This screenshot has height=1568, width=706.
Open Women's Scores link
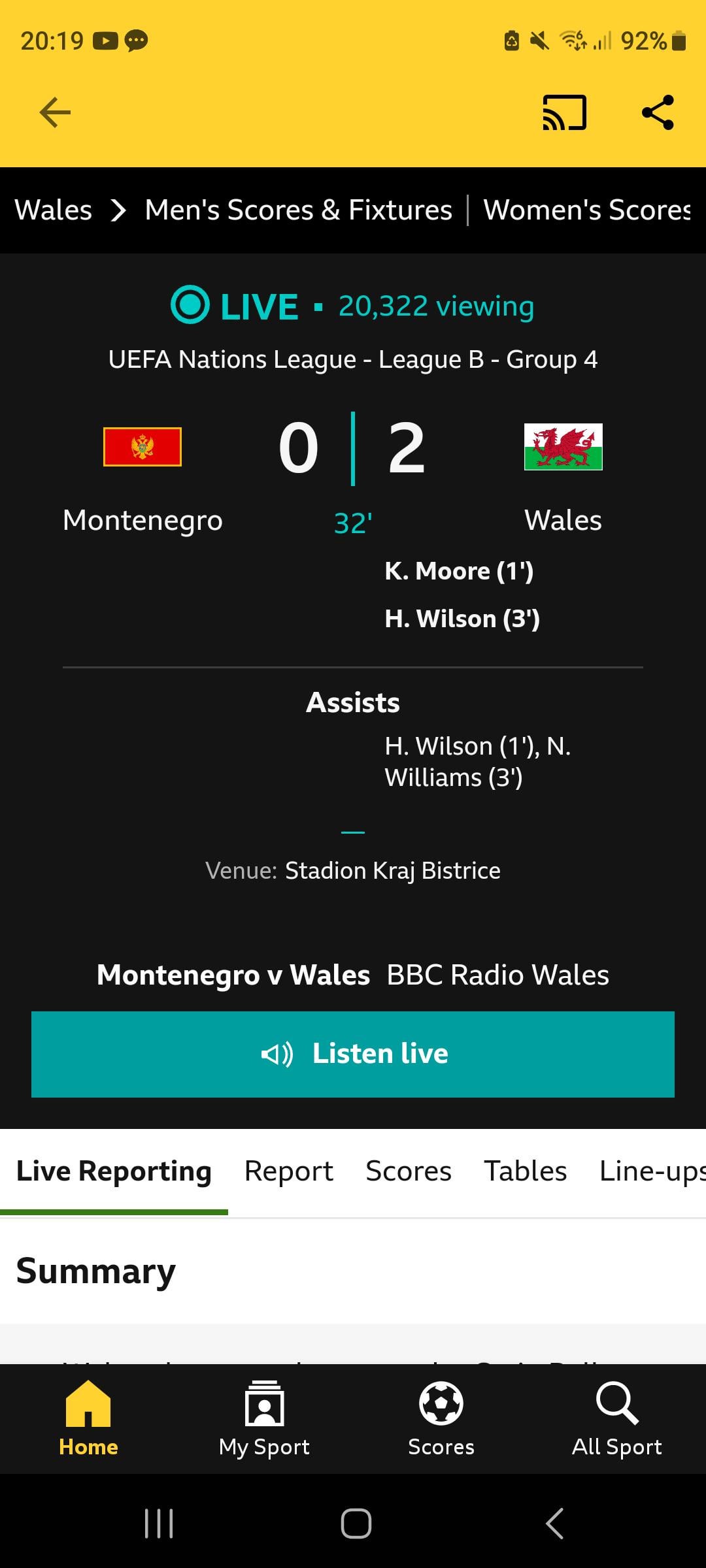coord(586,210)
